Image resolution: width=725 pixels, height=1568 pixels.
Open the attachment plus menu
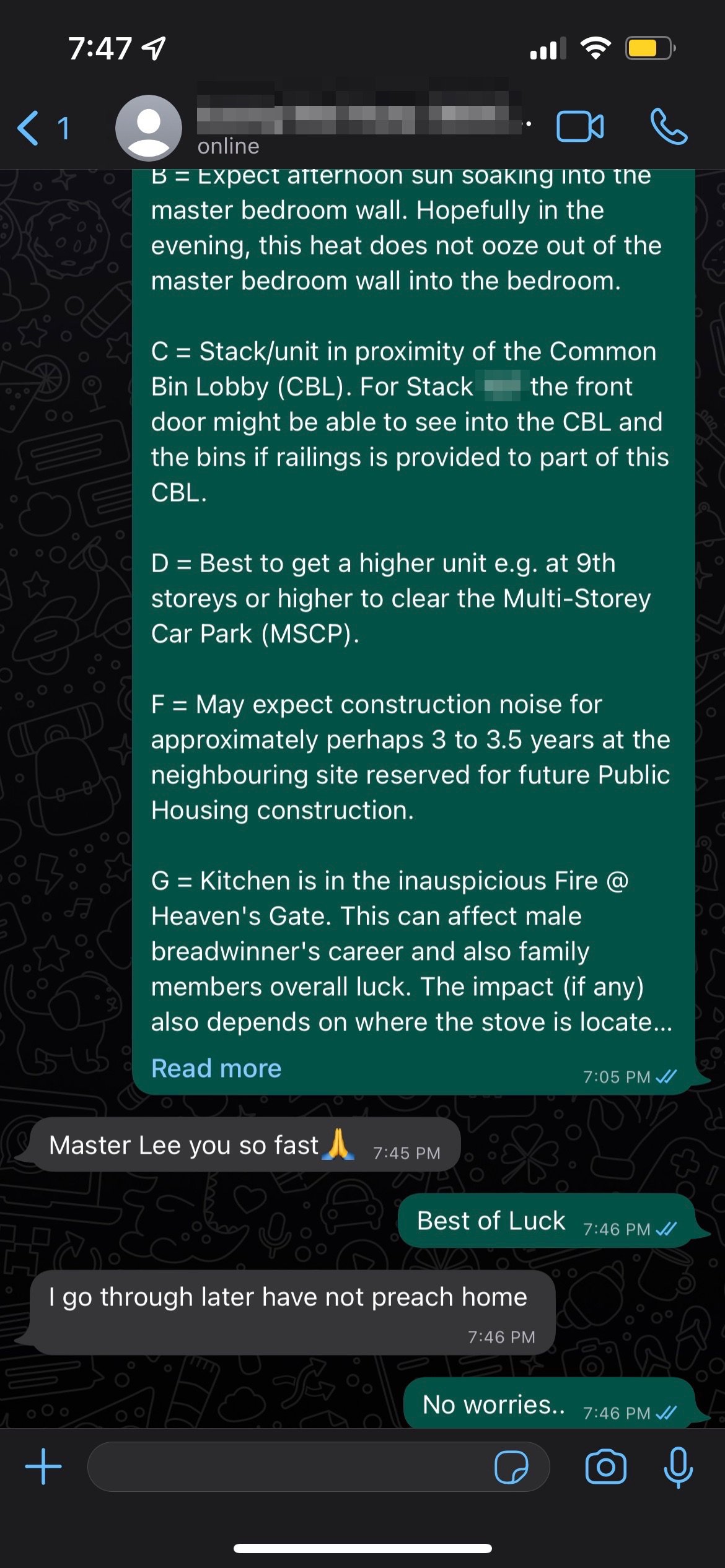pyautogui.click(x=43, y=1467)
